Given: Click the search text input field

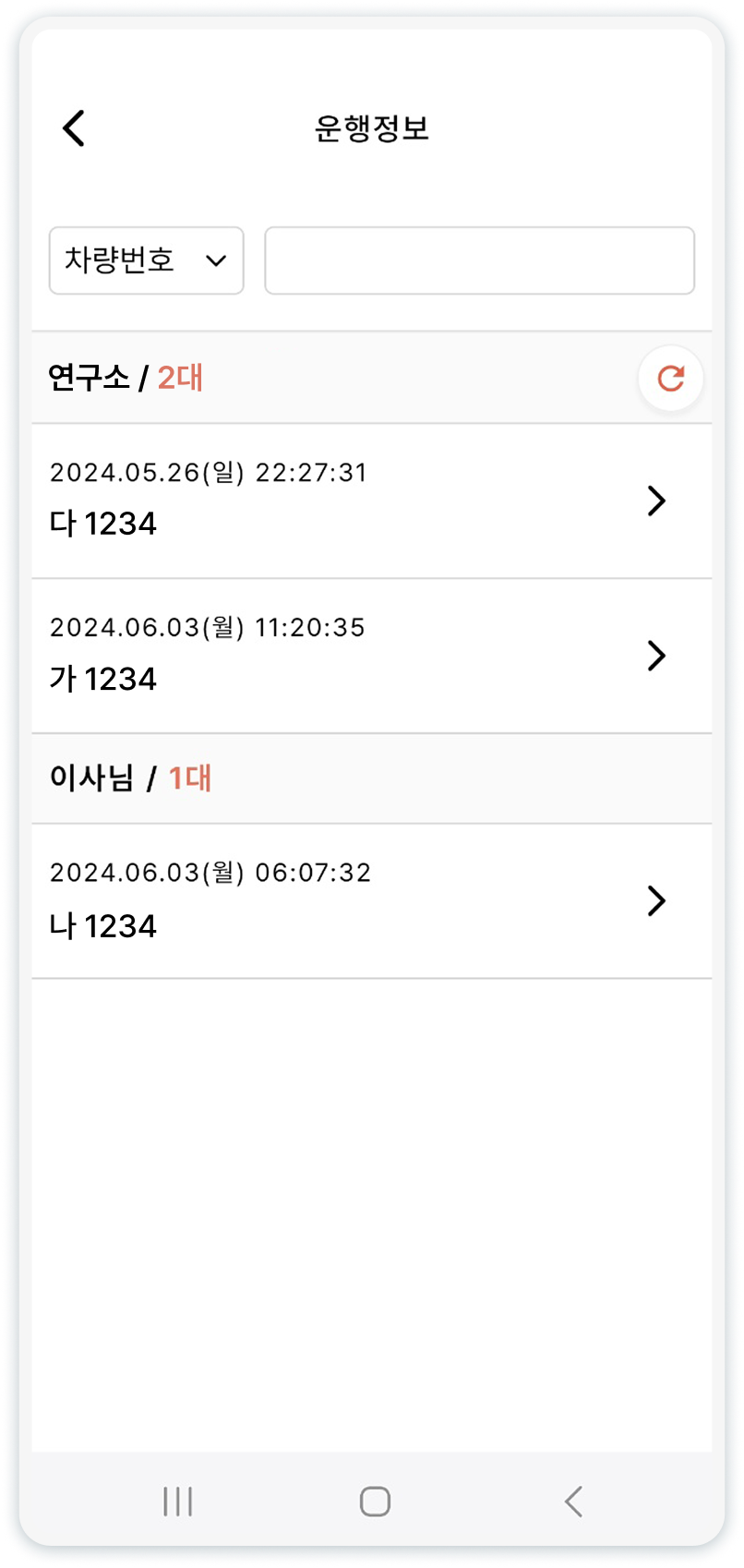Looking at the screenshot, I should pyautogui.click(x=479, y=260).
